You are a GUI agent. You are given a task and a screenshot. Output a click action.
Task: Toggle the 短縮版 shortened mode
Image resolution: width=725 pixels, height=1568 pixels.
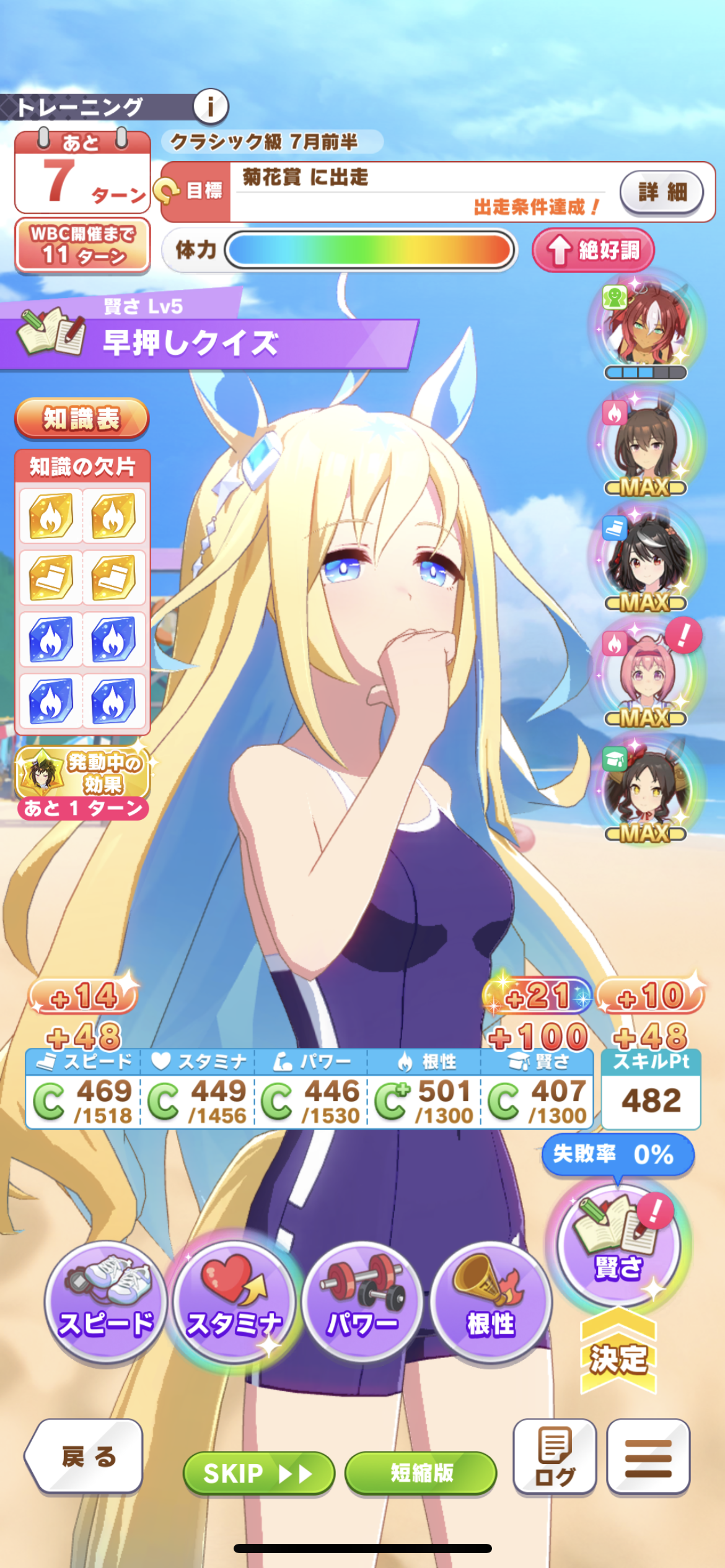[x=421, y=1473]
